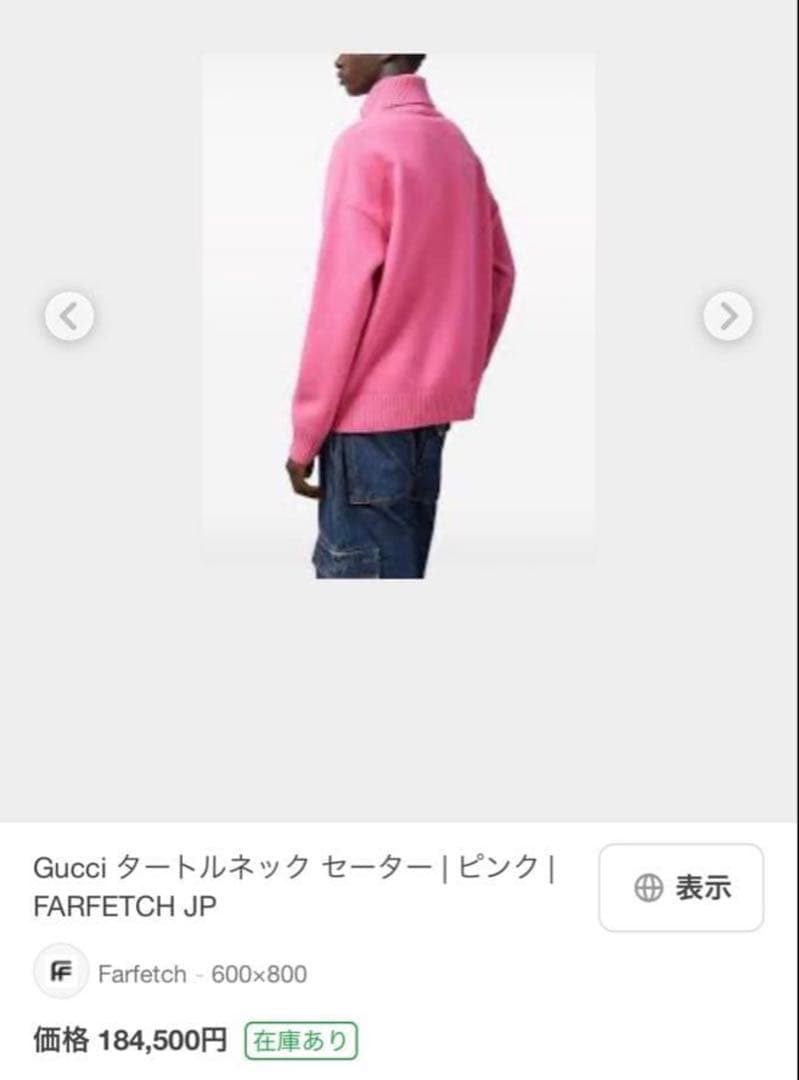Image resolution: width=799 pixels, height=1080 pixels.
Task: Tap the 表示 button to visit page
Action: pos(681,887)
